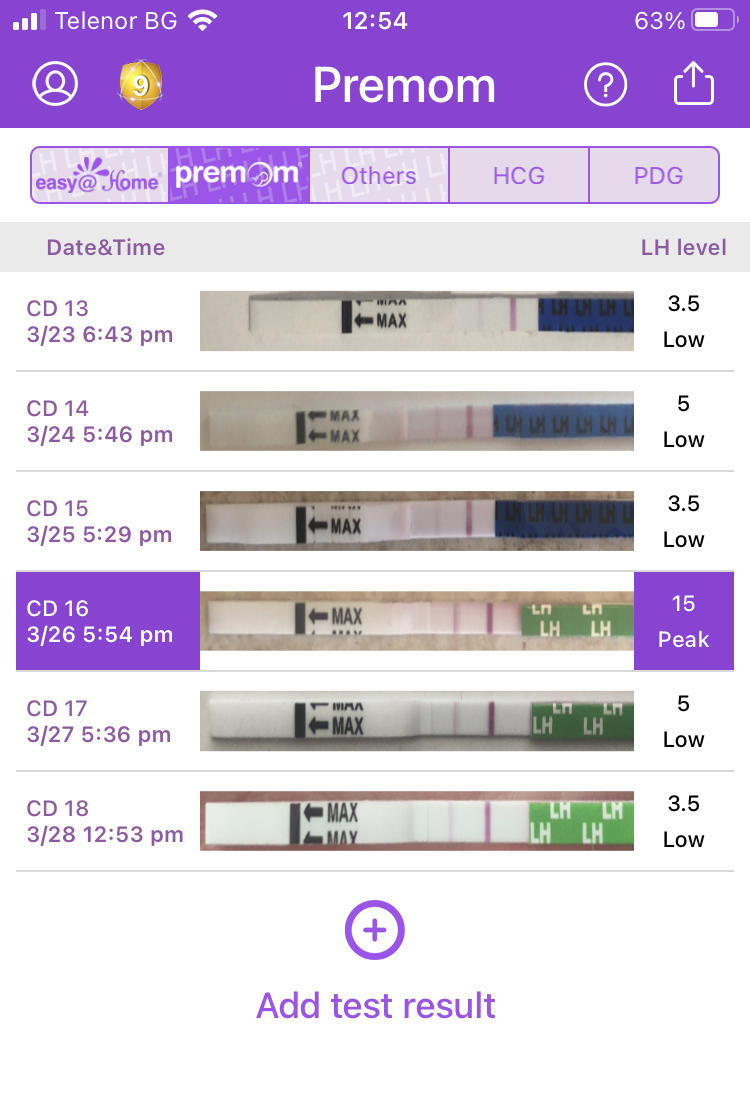This screenshot has height=1107, width=750.
Task: Switch to the PDG tab
Action: click(658, 176)
